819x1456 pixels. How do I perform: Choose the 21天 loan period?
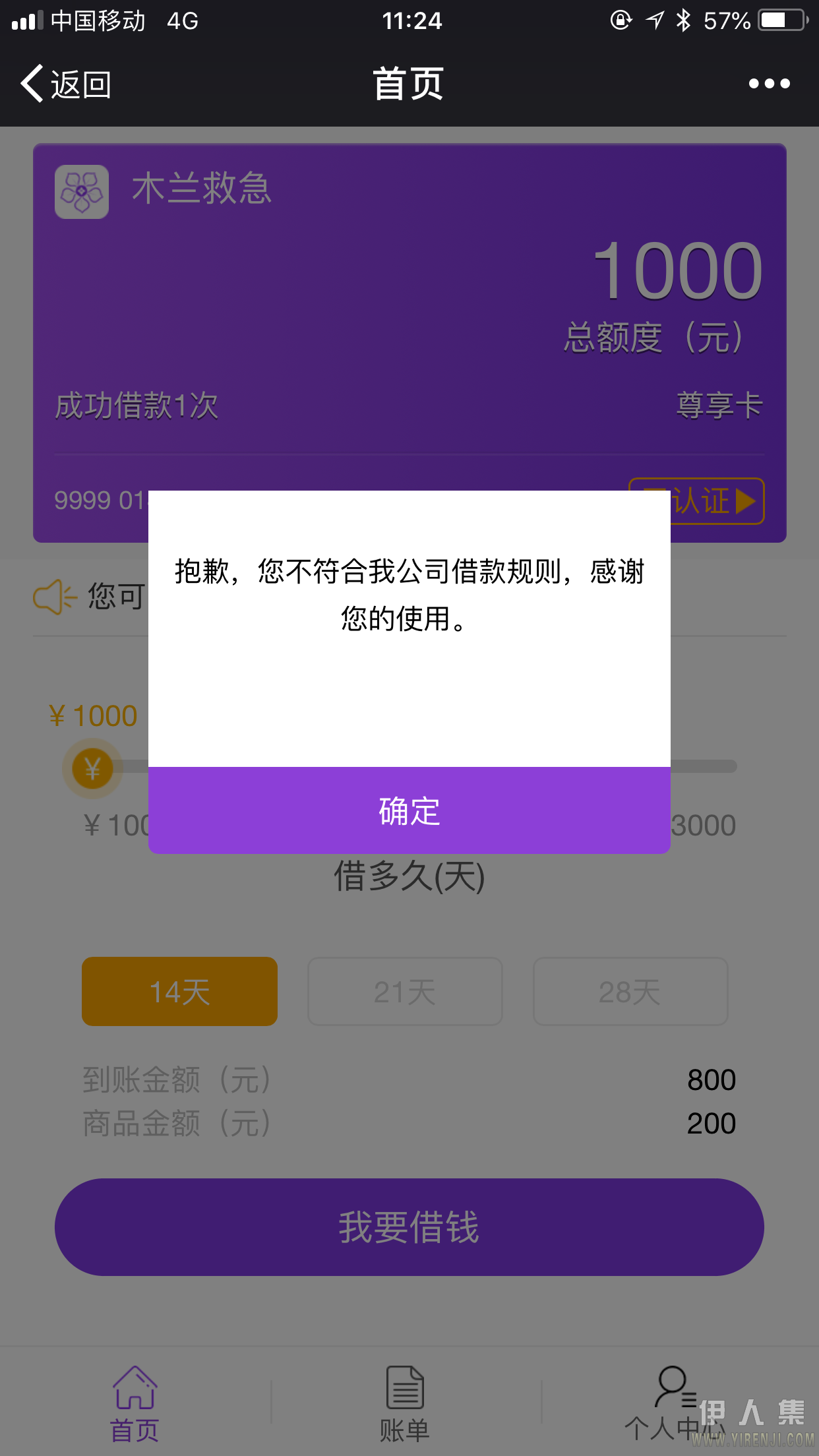point(405,991)
